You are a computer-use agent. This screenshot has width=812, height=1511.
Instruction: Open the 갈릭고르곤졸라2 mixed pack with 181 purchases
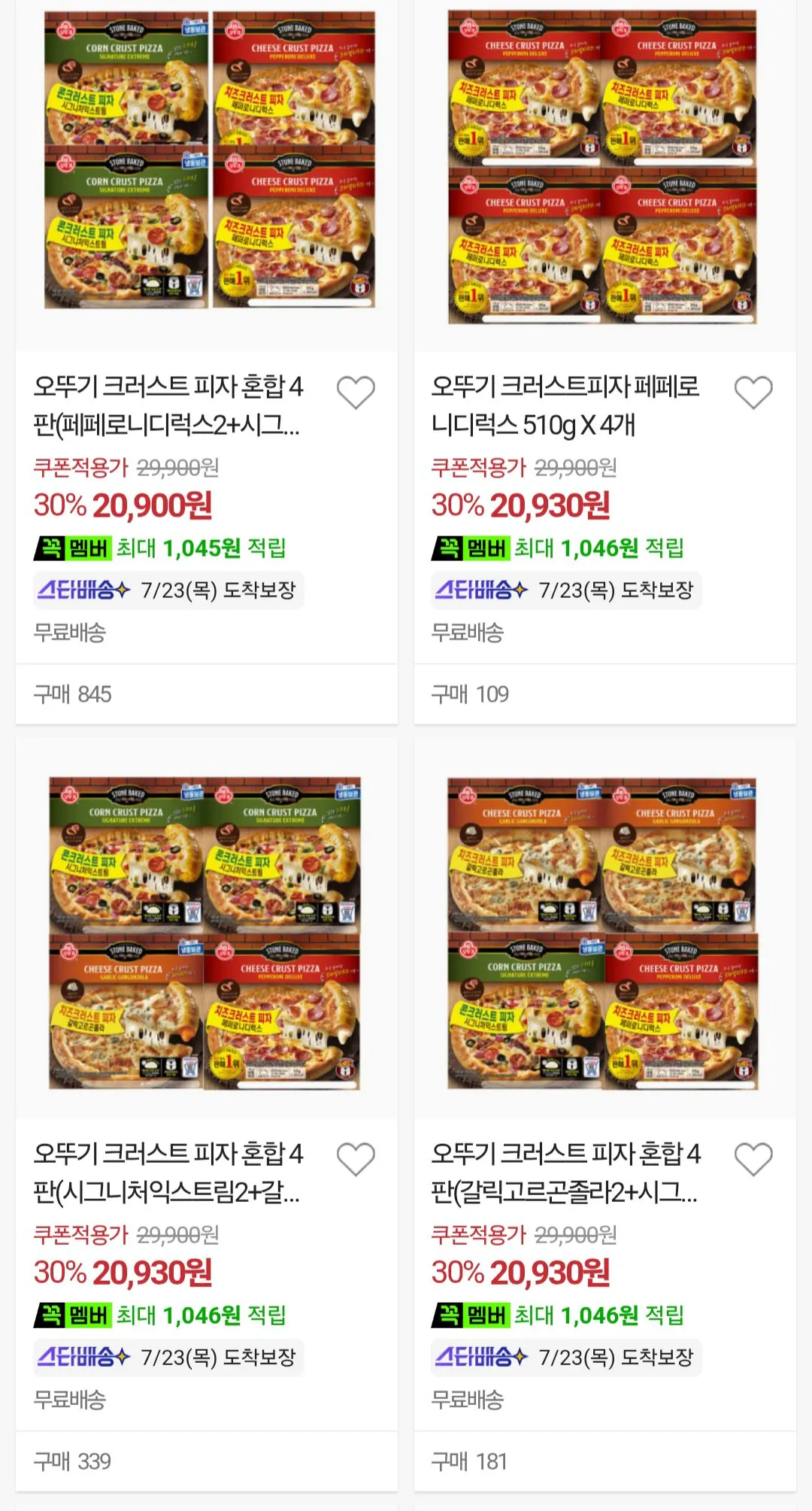(x=604, y=1115)
